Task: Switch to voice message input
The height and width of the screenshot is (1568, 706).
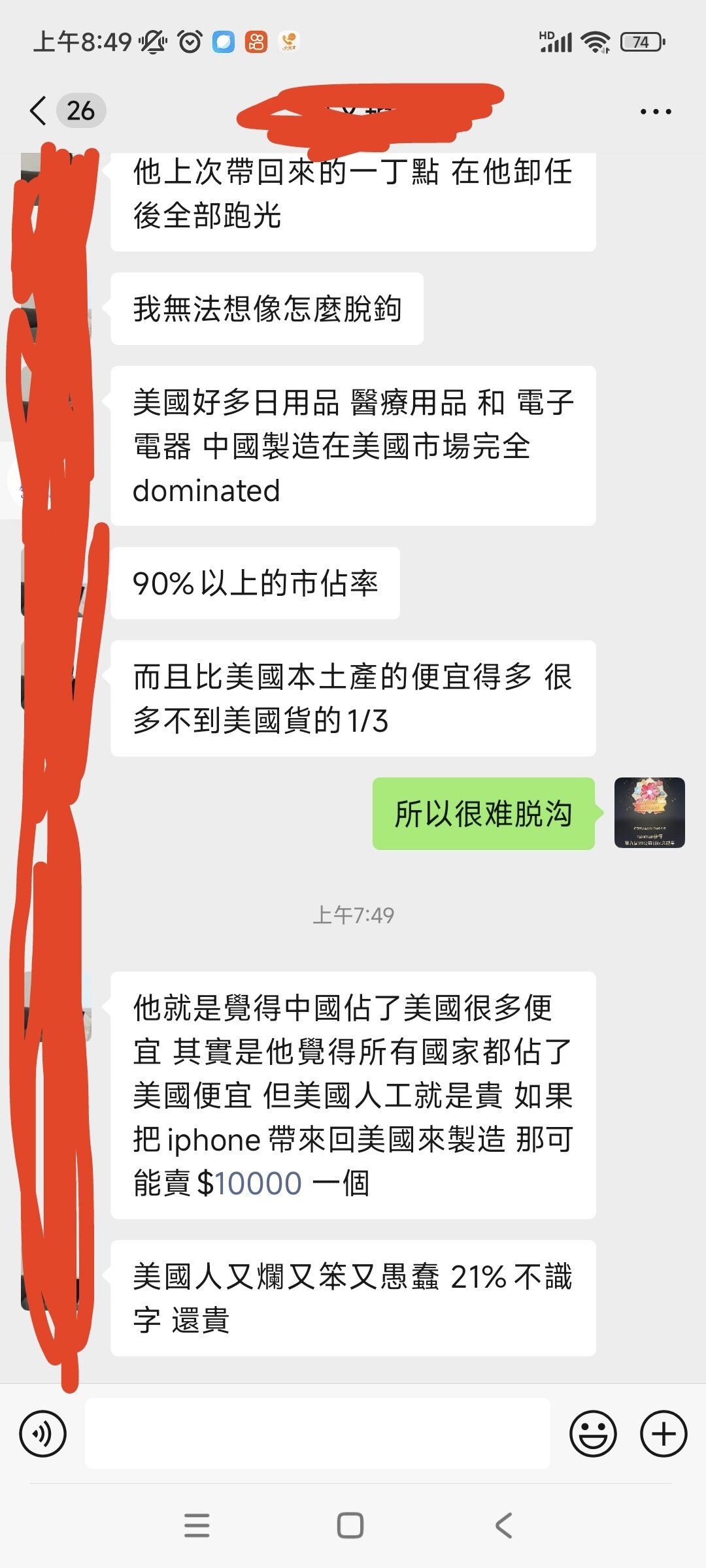Action: pos(43,1434)
